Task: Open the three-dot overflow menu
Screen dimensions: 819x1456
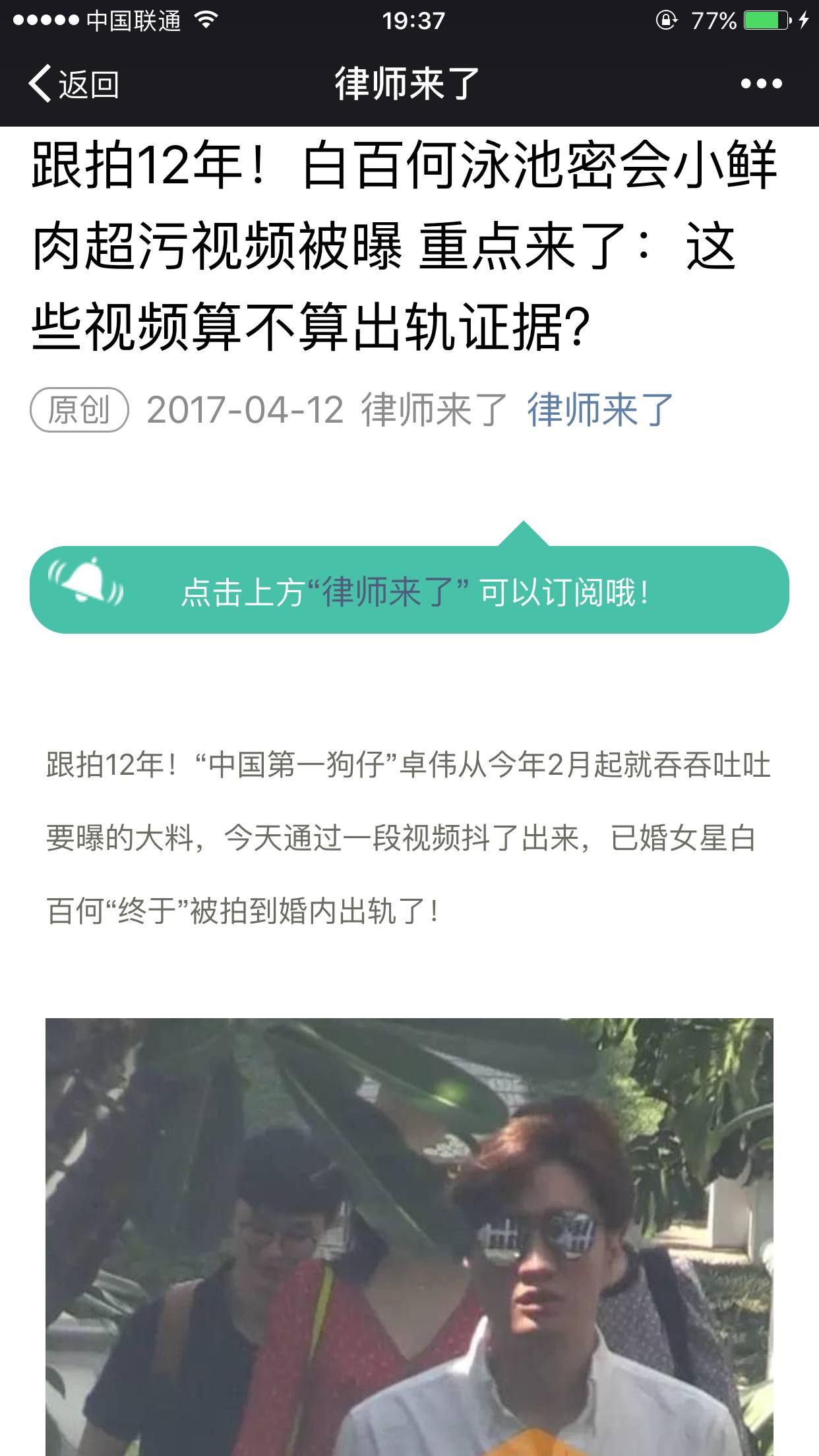Action: [x=761, y=84]
